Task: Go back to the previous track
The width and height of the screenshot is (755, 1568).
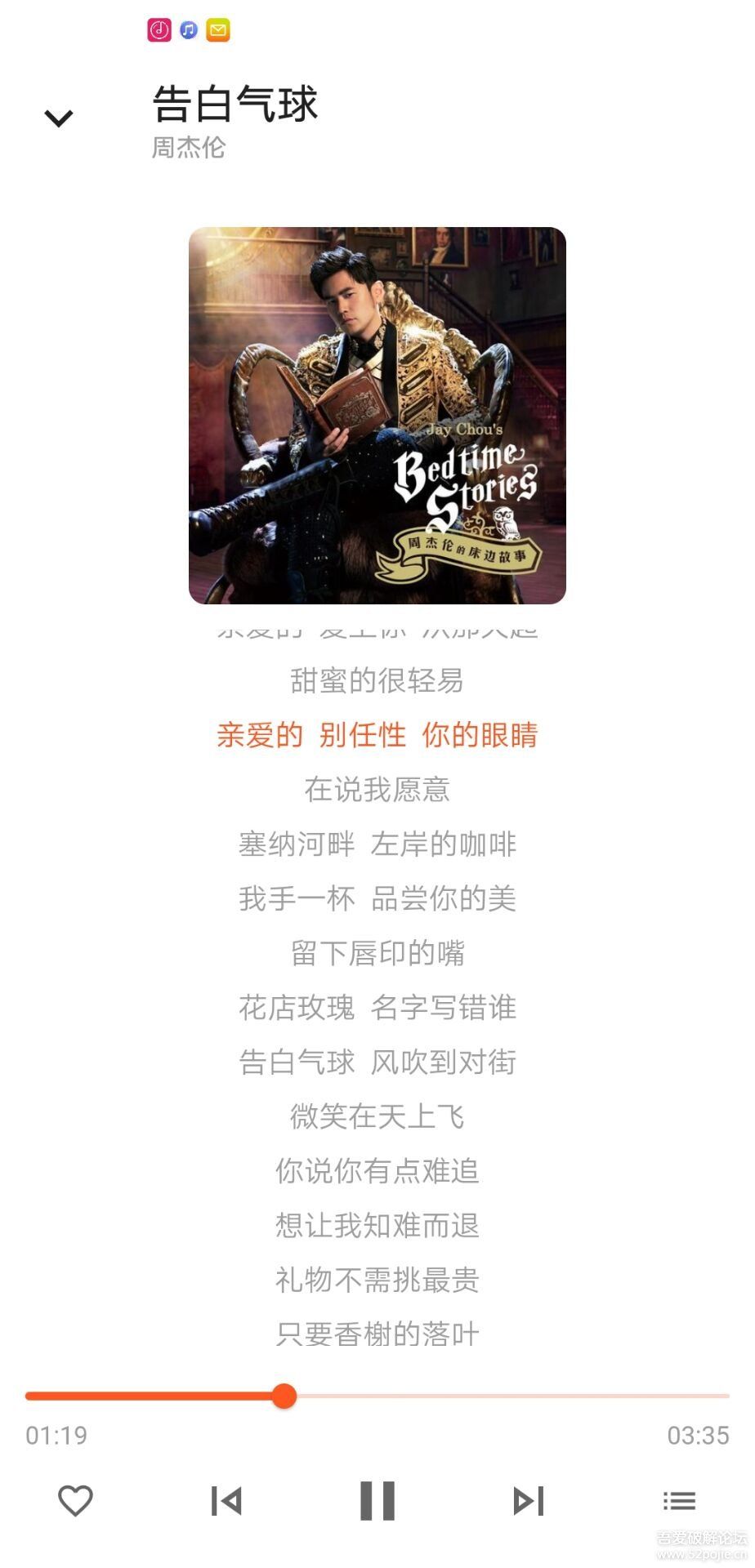Action: pyautogui.click(x=226, y=1500)
